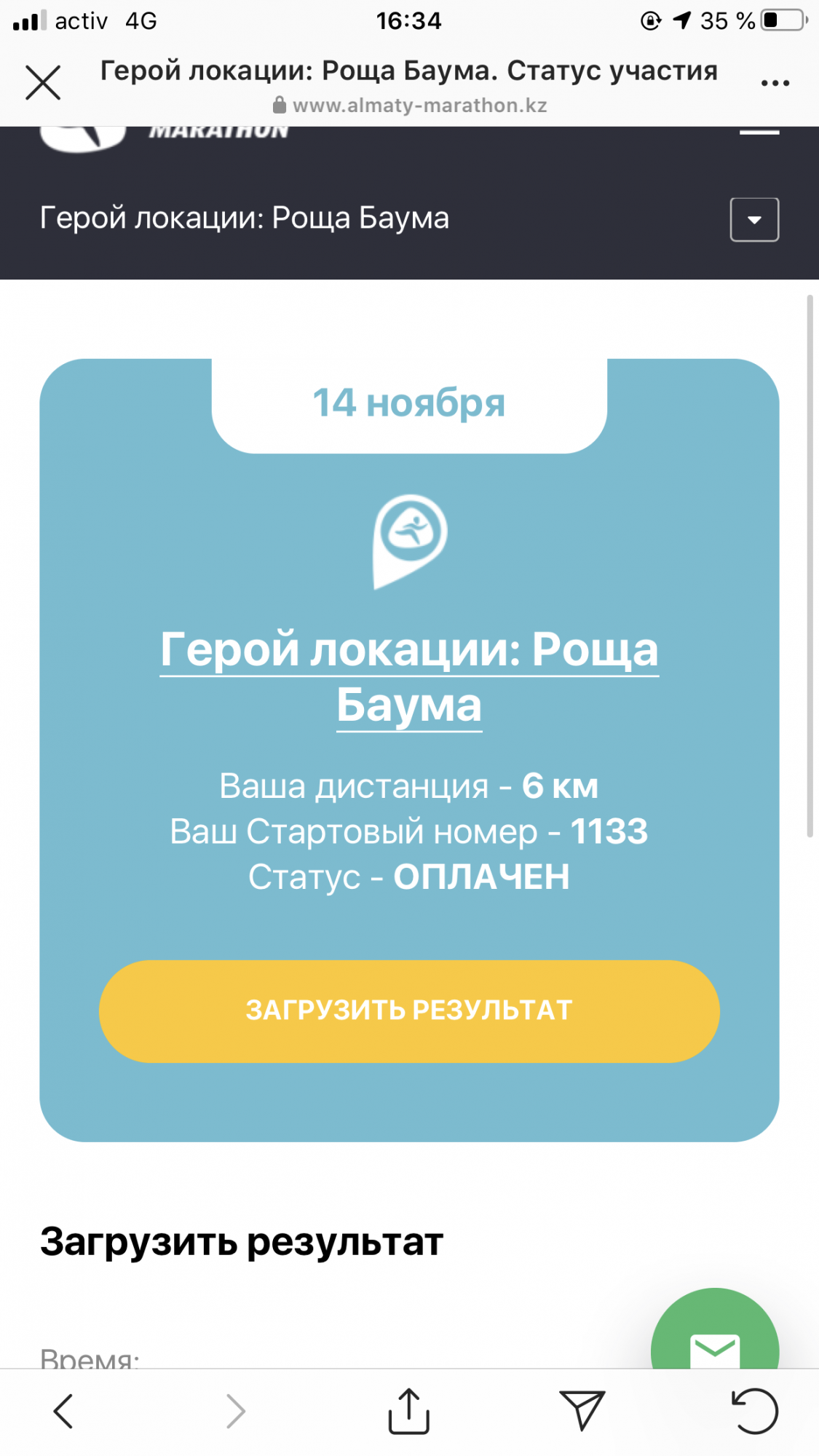Send page using the paper plane icon

click(582, 1411)
